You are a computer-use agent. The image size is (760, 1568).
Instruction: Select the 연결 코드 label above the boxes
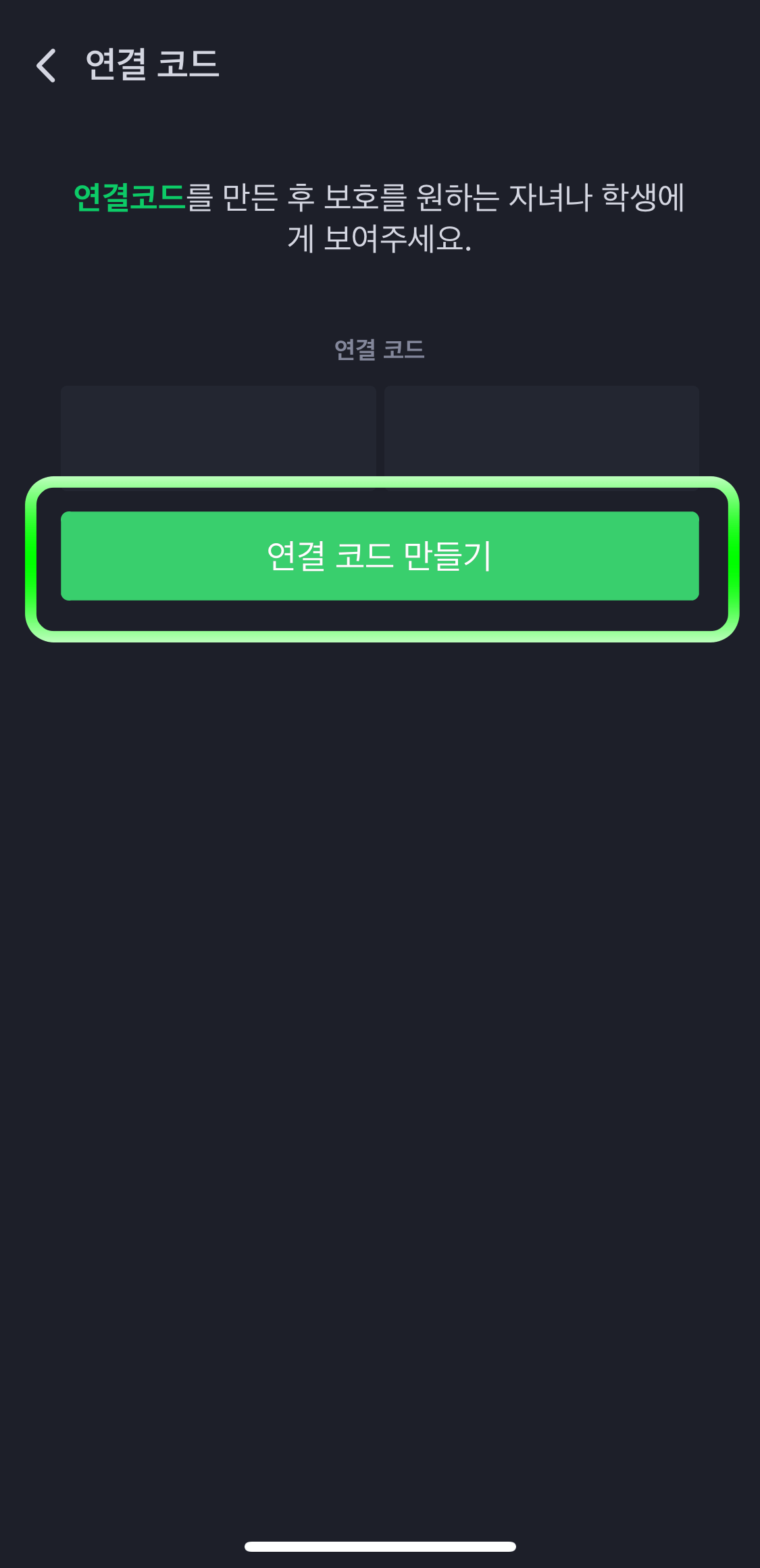[x=380, y=349]
